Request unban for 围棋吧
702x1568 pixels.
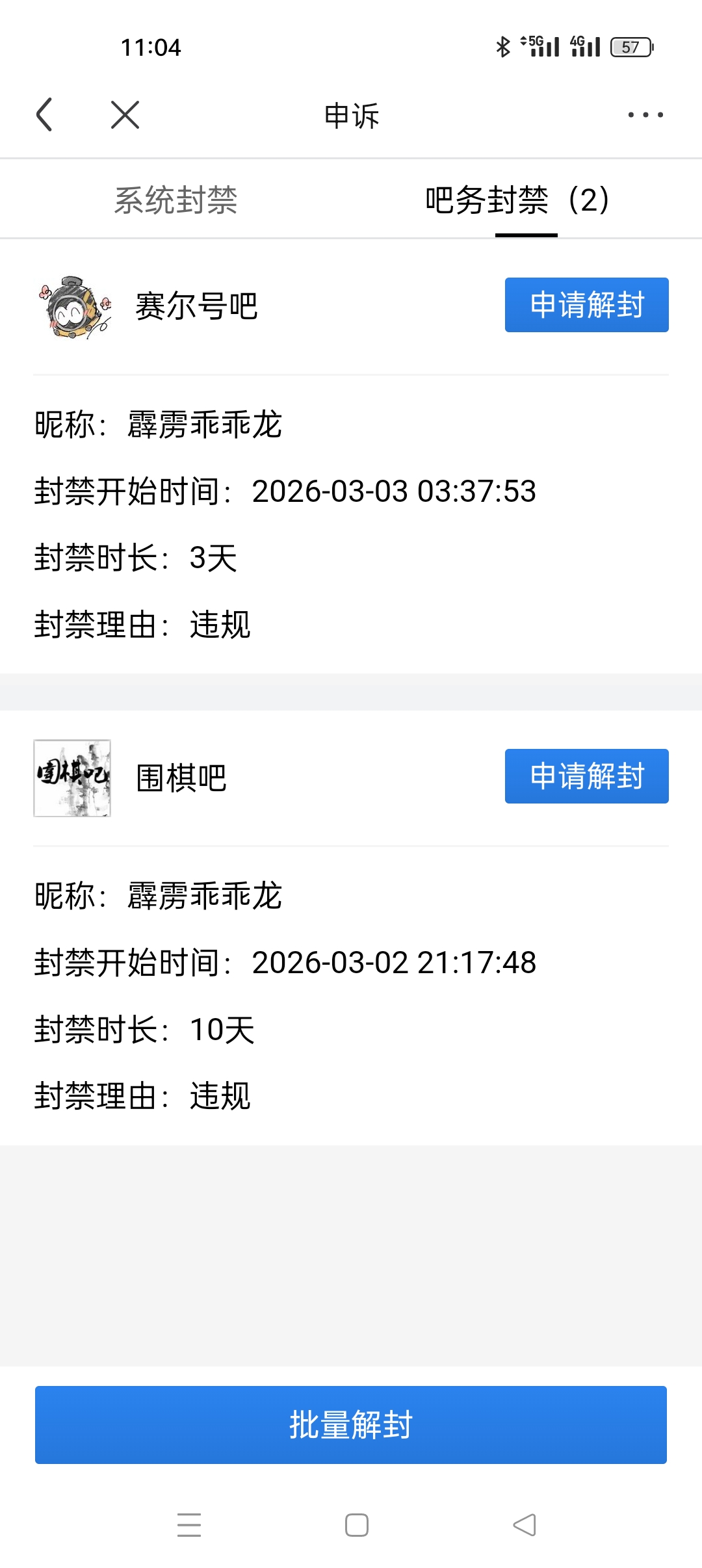586,776
